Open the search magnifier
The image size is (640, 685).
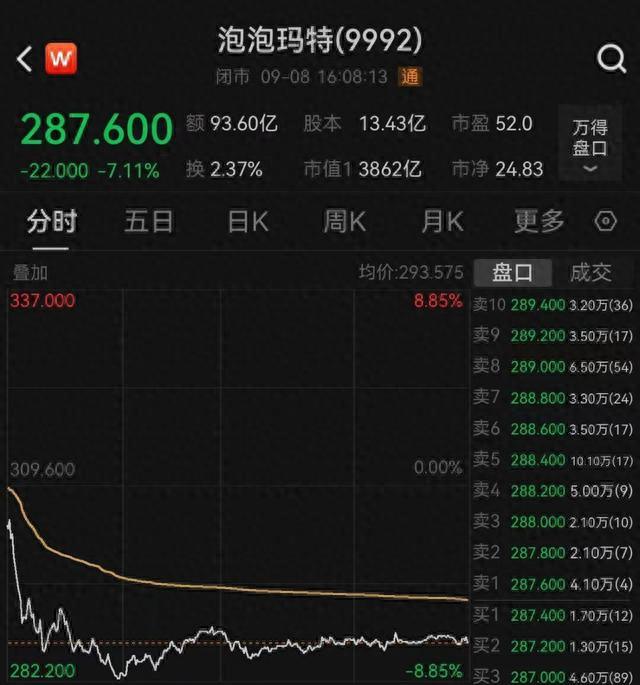coord(611,59)
